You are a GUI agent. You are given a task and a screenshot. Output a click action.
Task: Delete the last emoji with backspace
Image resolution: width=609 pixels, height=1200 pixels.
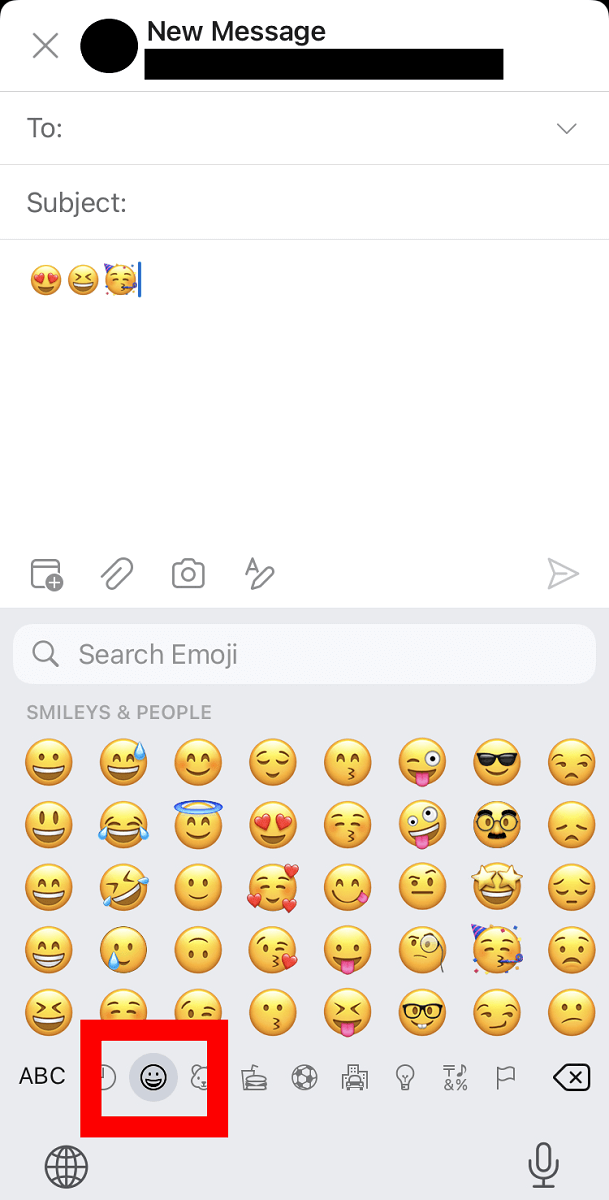click(571, 1077)
